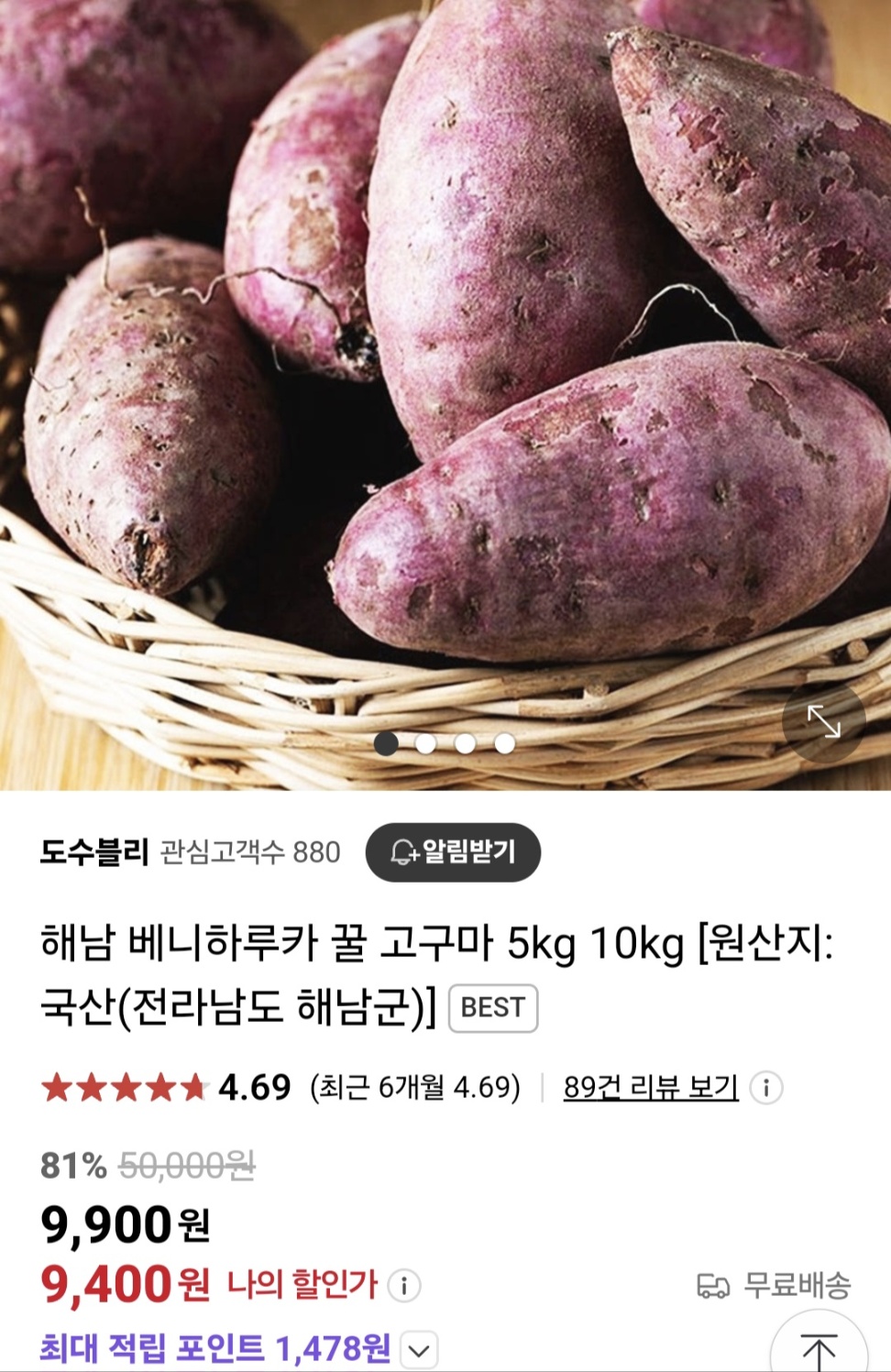Select the second image page dot
This screenshot has height=1372, width=891.
tap(425, 743)
